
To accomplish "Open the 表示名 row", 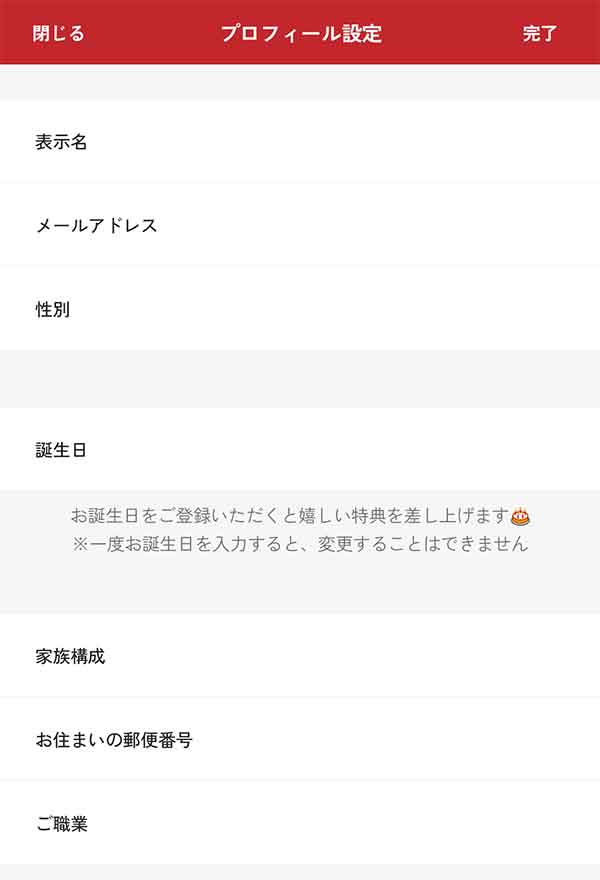I will [x=300, y=142].
